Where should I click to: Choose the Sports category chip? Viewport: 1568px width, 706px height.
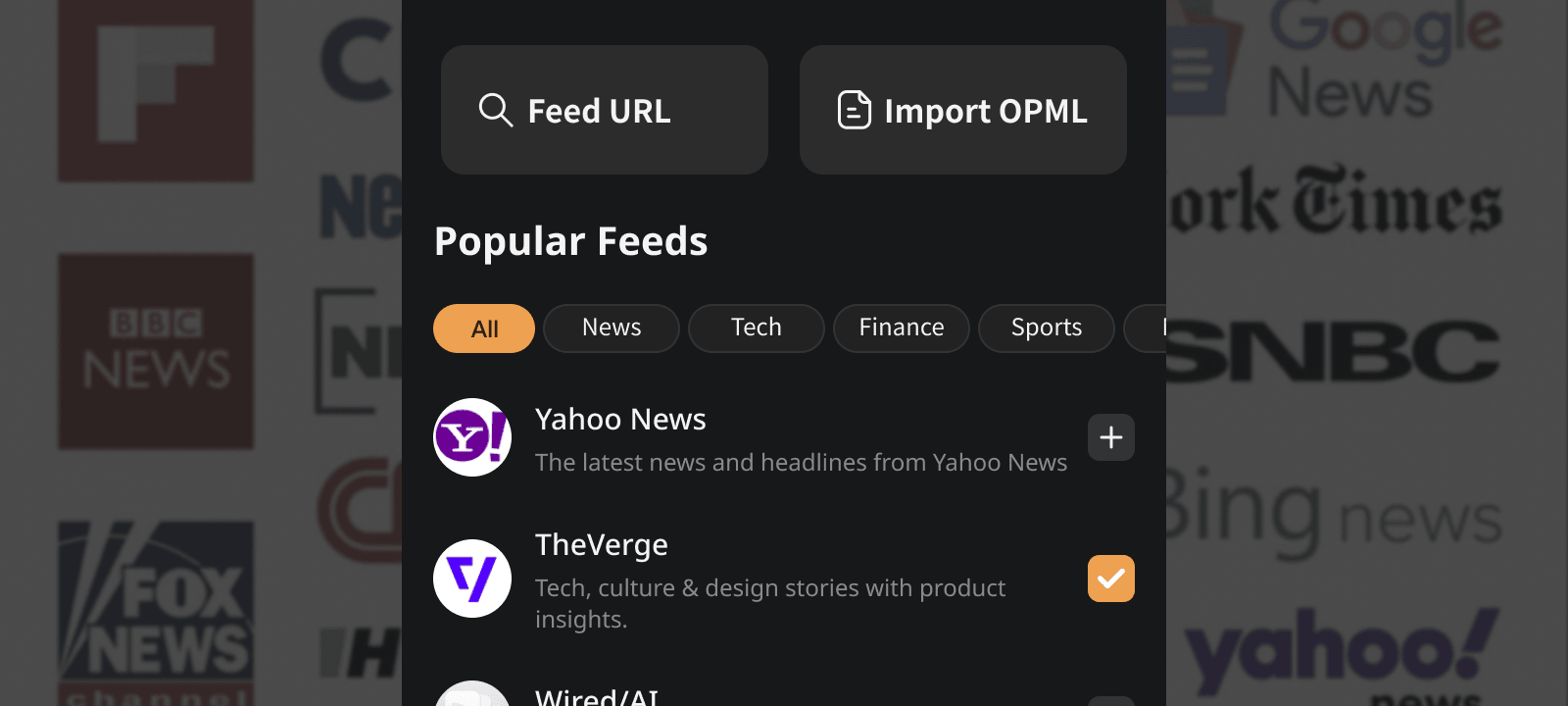(1047, 328)
